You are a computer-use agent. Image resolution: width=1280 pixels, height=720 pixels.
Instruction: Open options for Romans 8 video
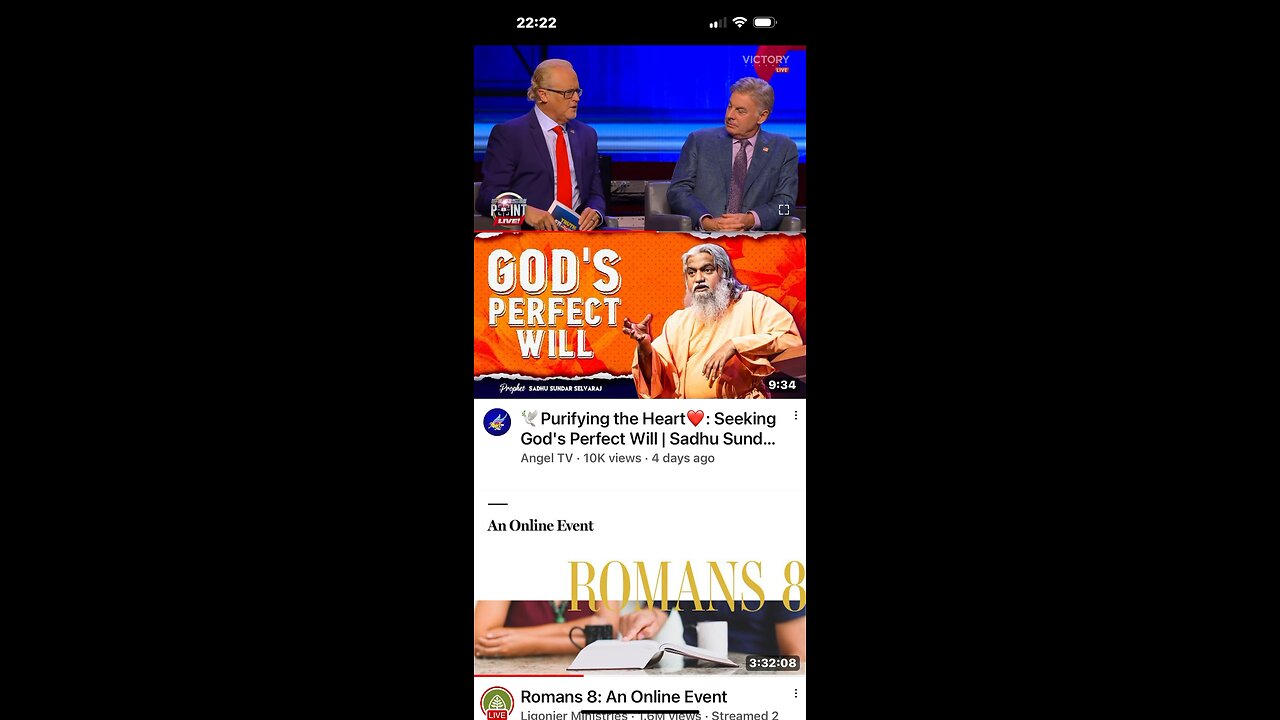tap(796, 694)
